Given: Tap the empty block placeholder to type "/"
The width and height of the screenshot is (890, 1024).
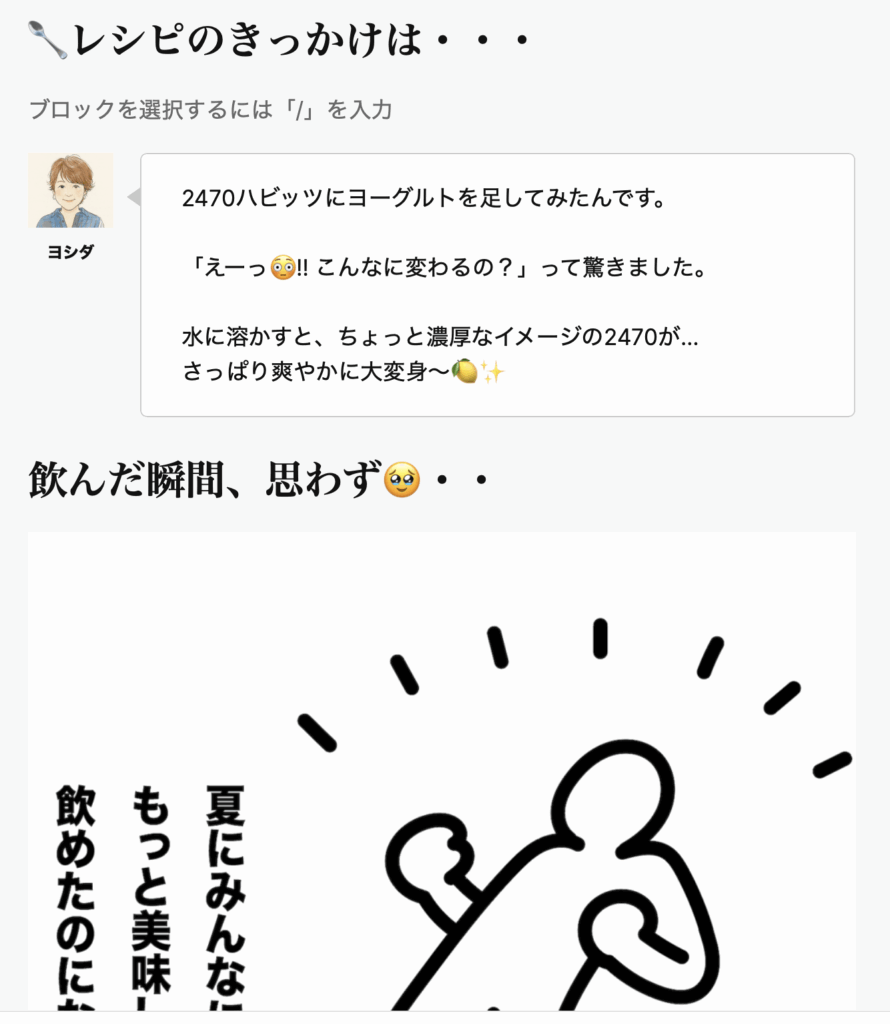Looking at the screenshot, I should [x=210, y=110].
